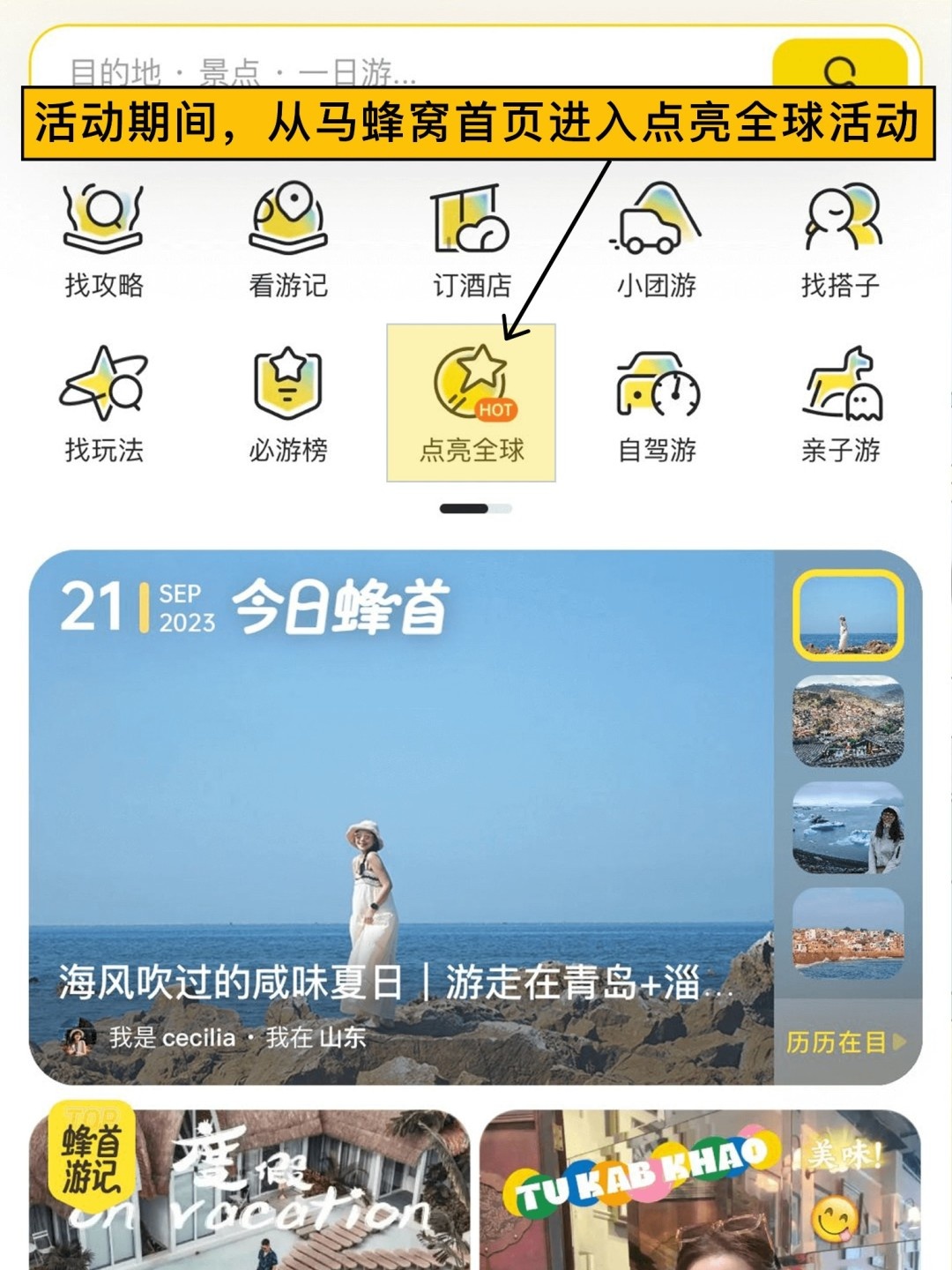Open 小团游 small group tours
Screen dimensions: 952x1270
pos(656,238)
